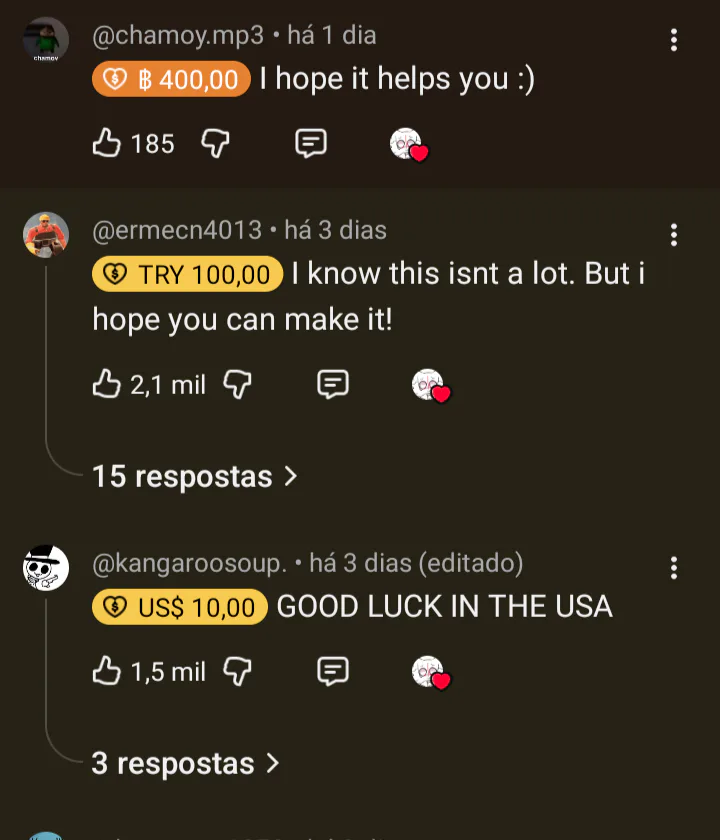Open @chamoy.mp3's profile avatar
Screen dimensions: 720x840
pyautogui.click(x=46, y=40)
